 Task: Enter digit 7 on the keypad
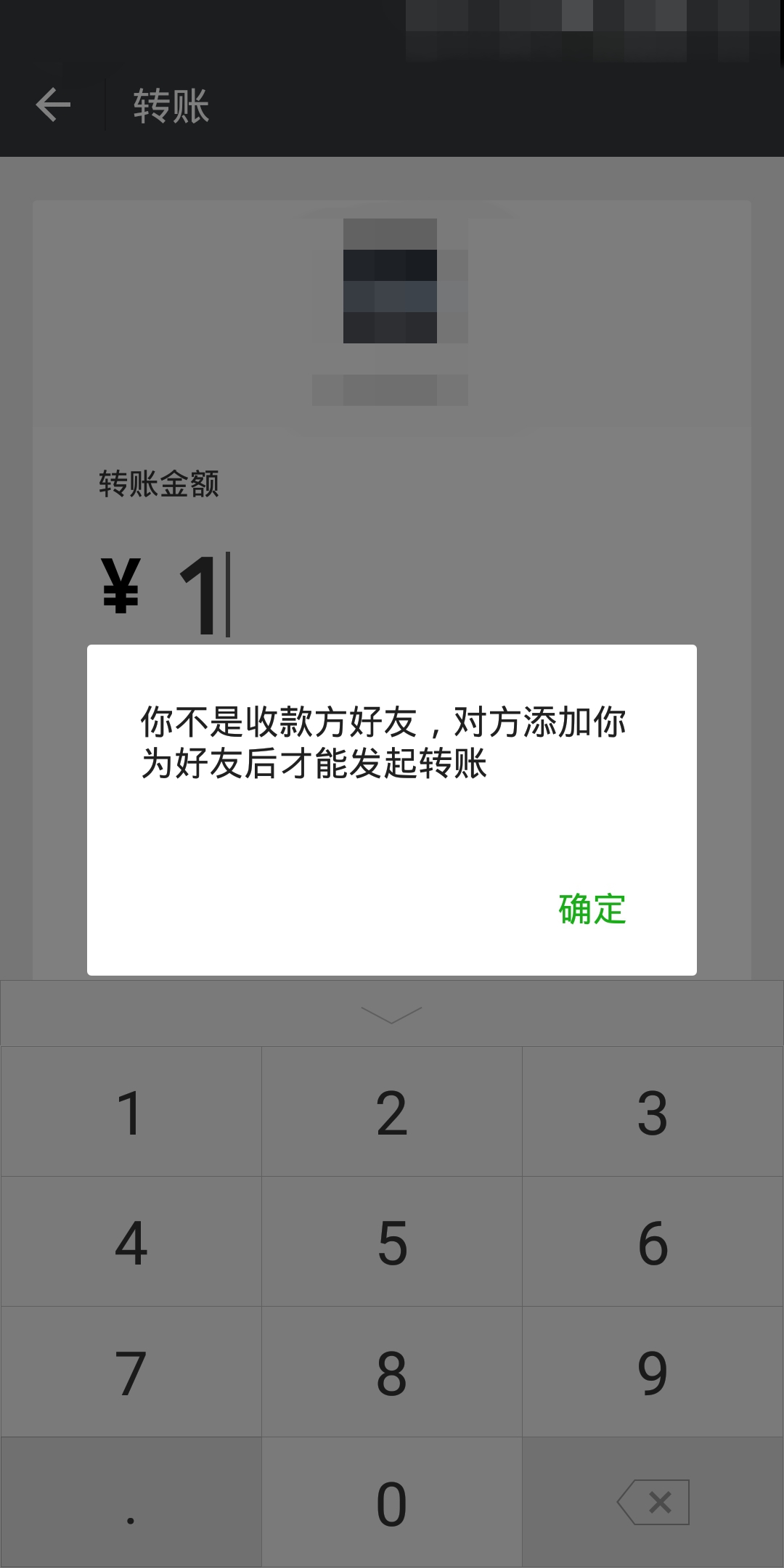click(131, 1372)
